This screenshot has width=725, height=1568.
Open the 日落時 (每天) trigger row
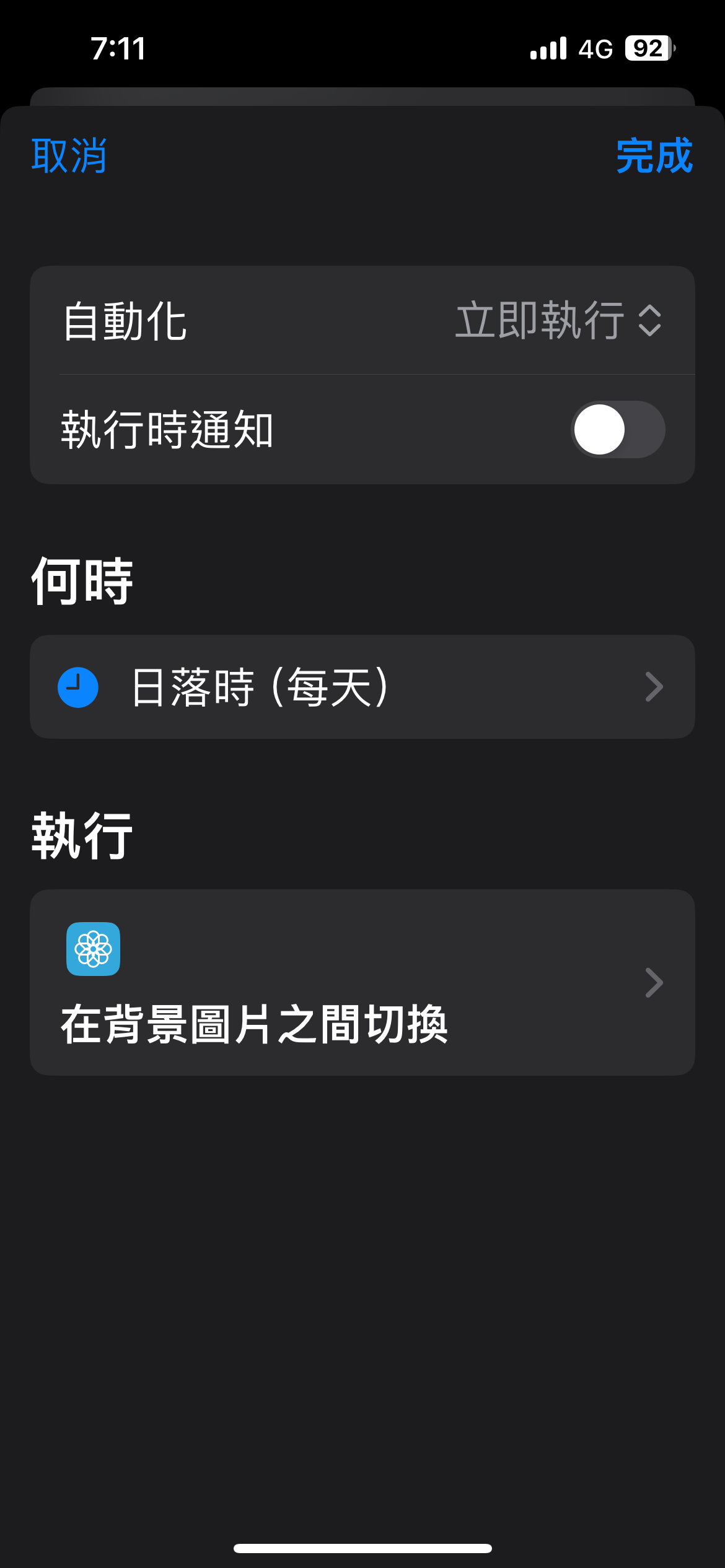[362, 687]
